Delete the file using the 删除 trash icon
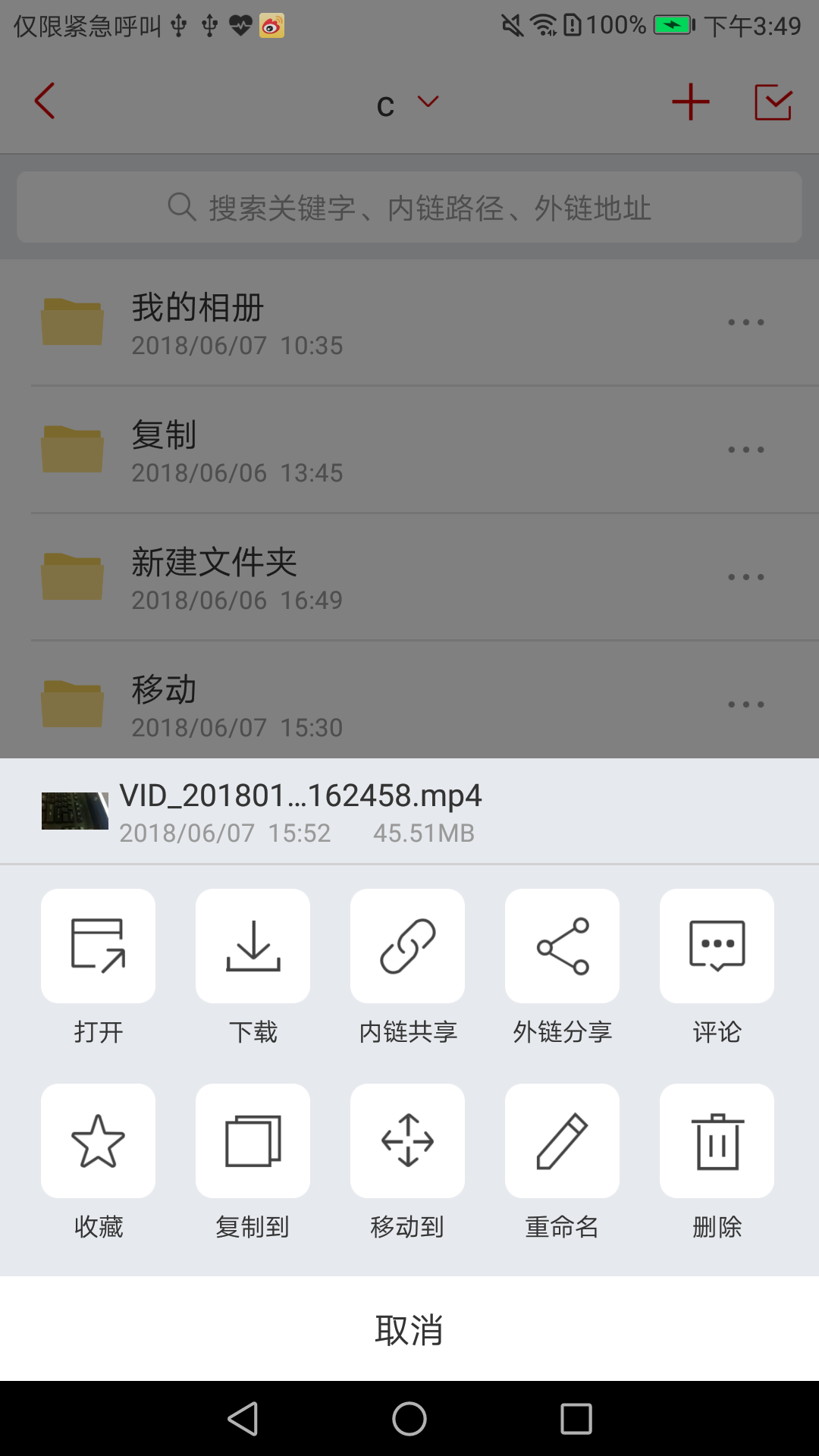This screenshot has height=1456, width=819. click(717, 1140)
